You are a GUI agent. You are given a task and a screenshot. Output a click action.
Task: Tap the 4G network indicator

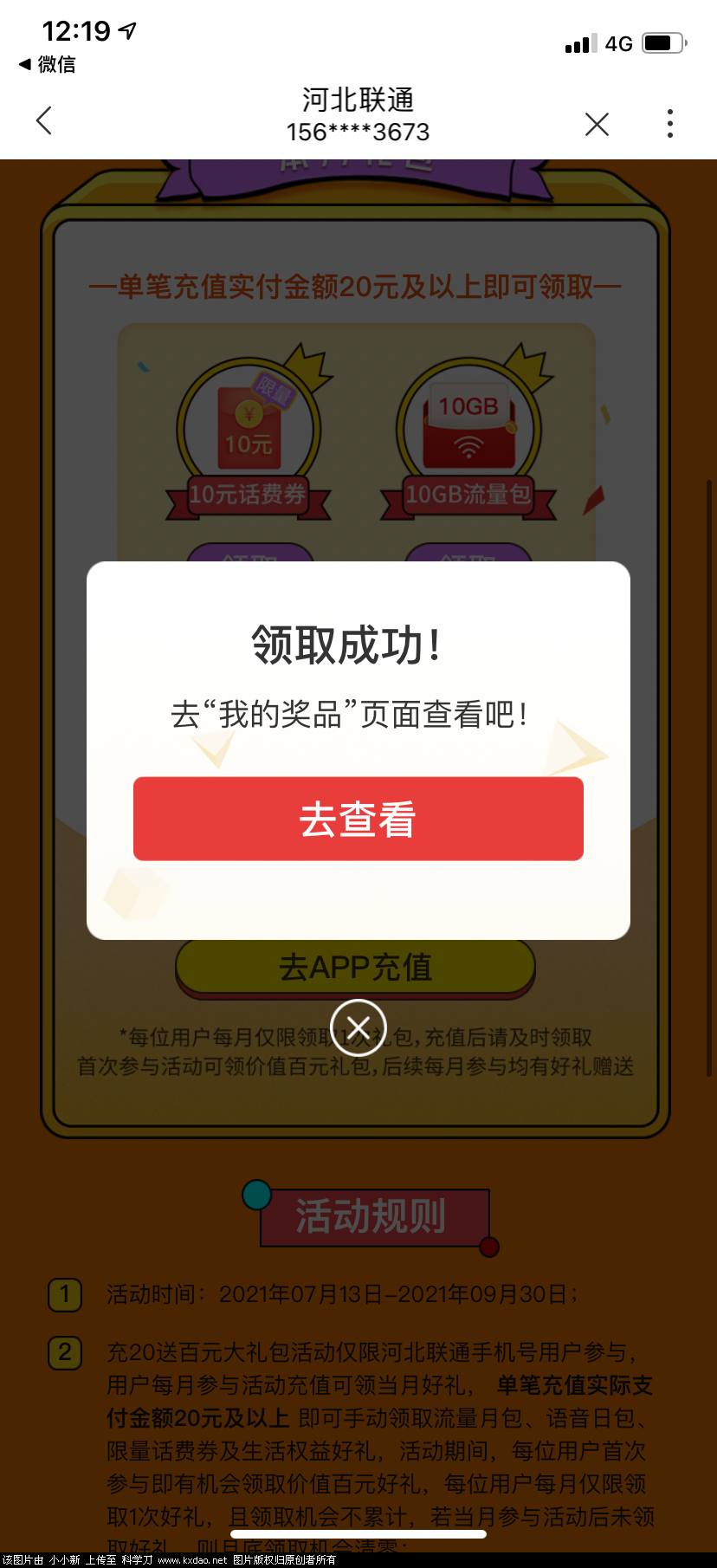[x=617, y=43]
